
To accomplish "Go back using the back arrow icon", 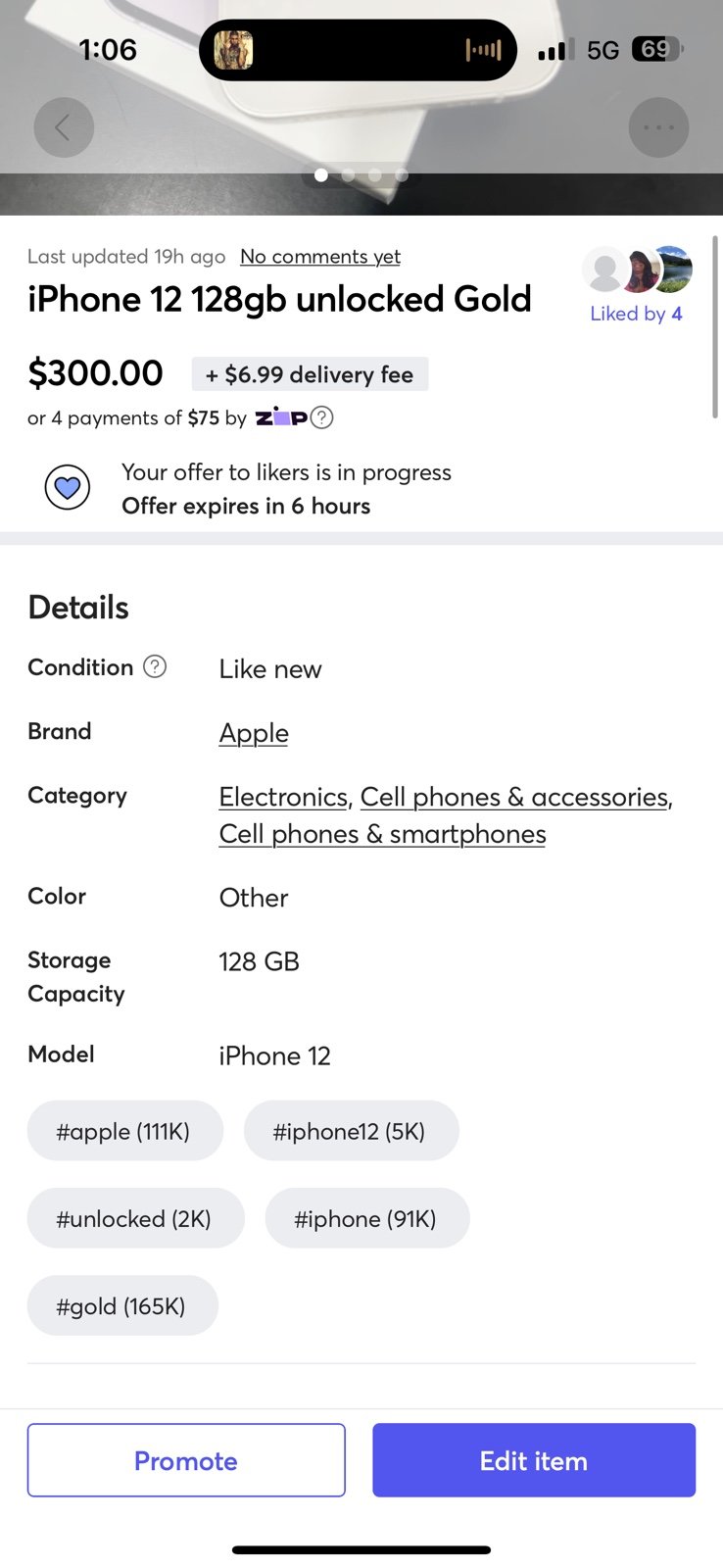I will [63, 127].
